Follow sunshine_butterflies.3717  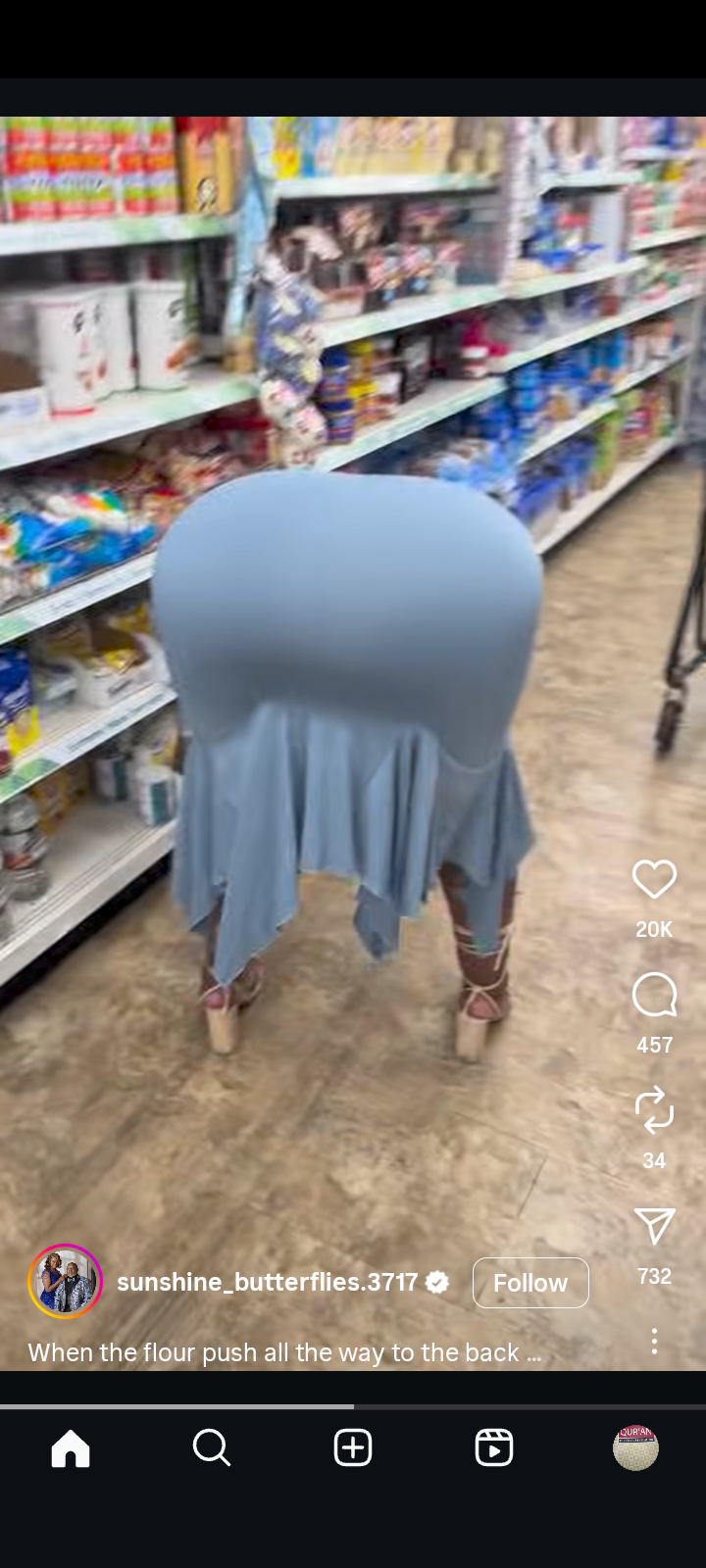(530, 1283)
